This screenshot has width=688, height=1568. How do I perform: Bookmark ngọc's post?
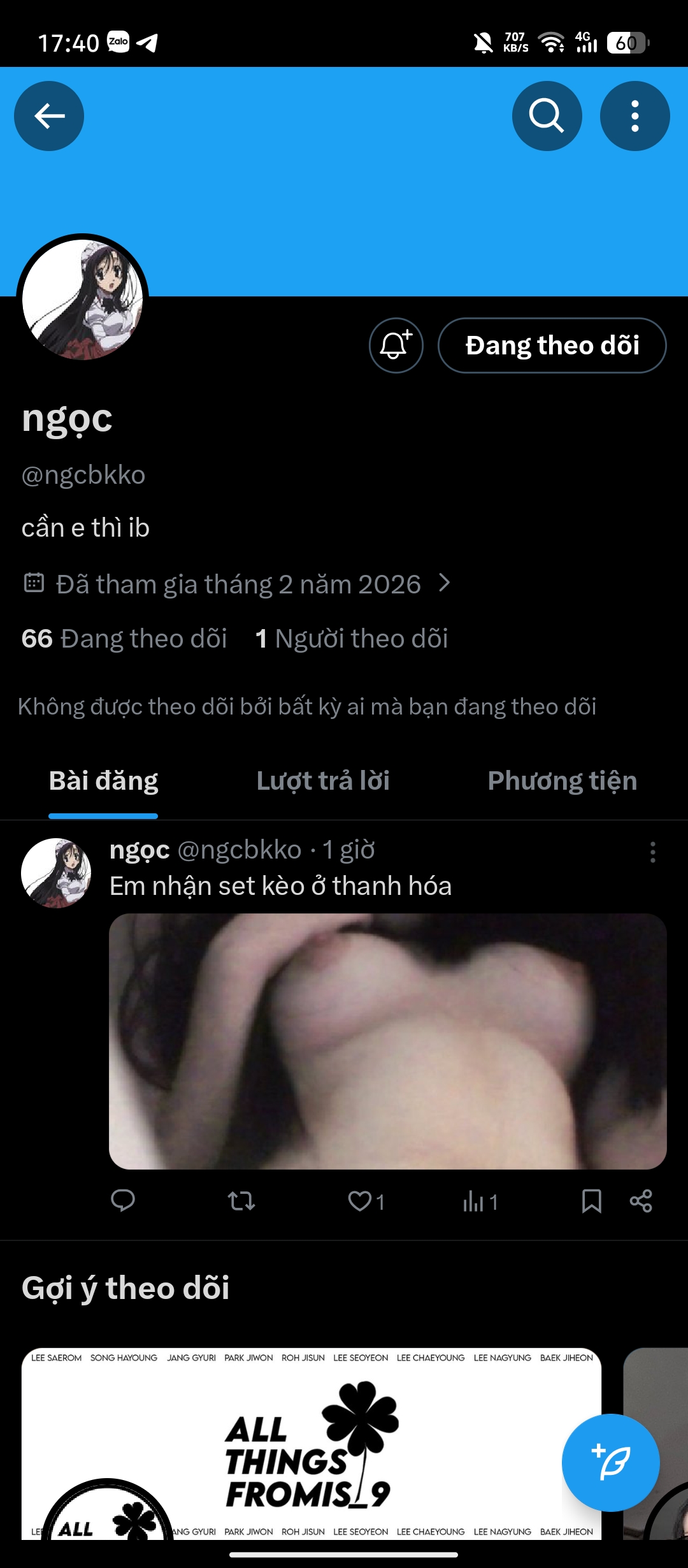(591, 1201)
